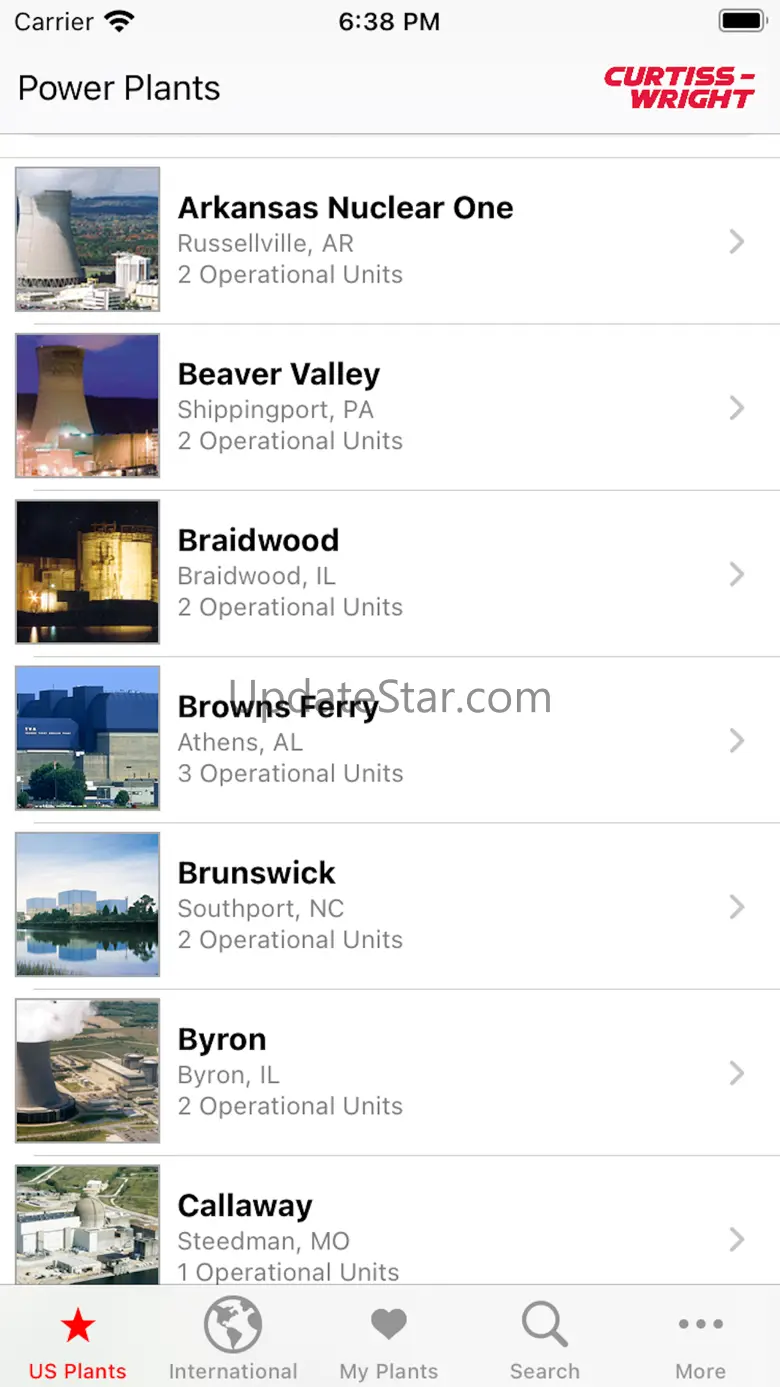
Task: Switch to the US Plants tab
Action: coord(78,1340)
